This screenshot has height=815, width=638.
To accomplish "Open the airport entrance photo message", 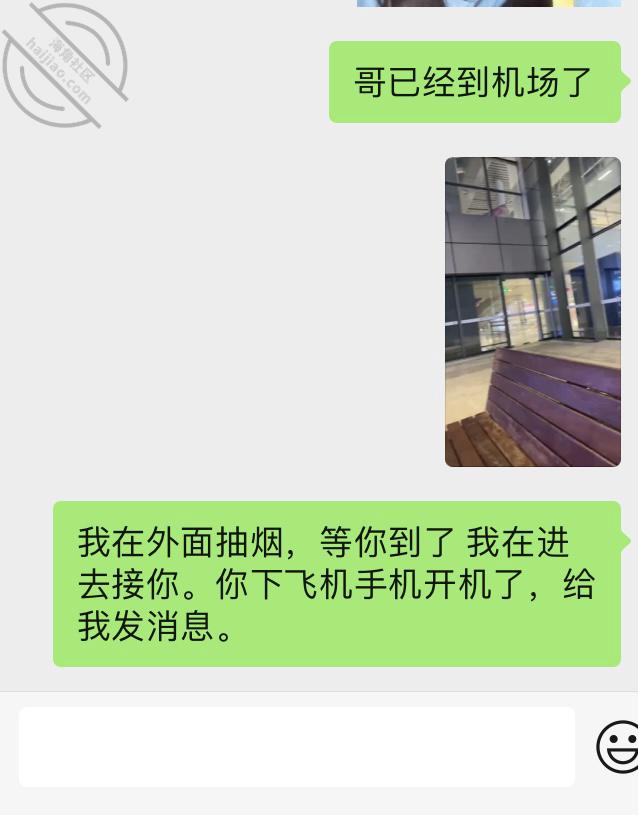I will pos(532,311).
